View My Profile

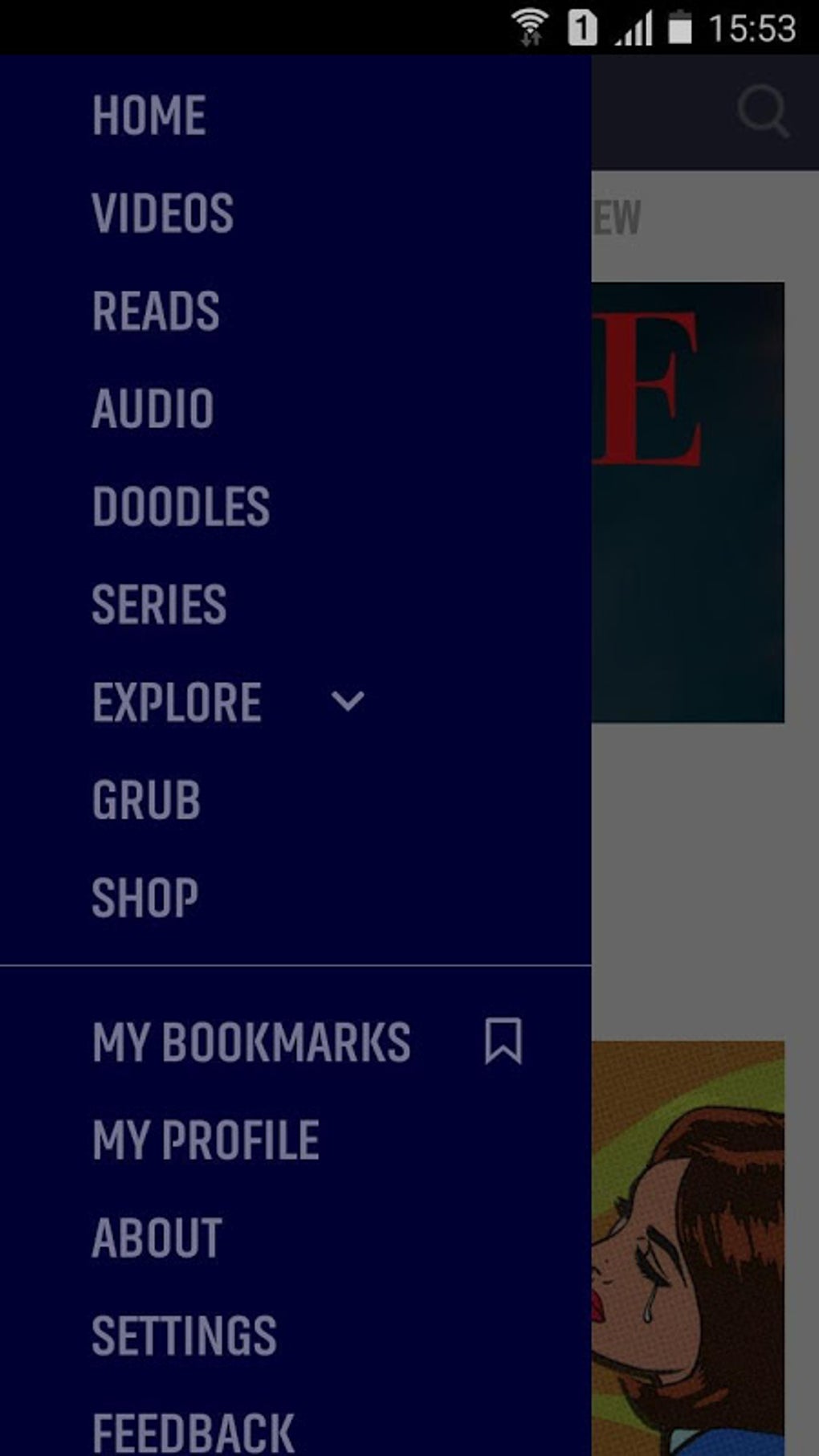(206, 1140)
